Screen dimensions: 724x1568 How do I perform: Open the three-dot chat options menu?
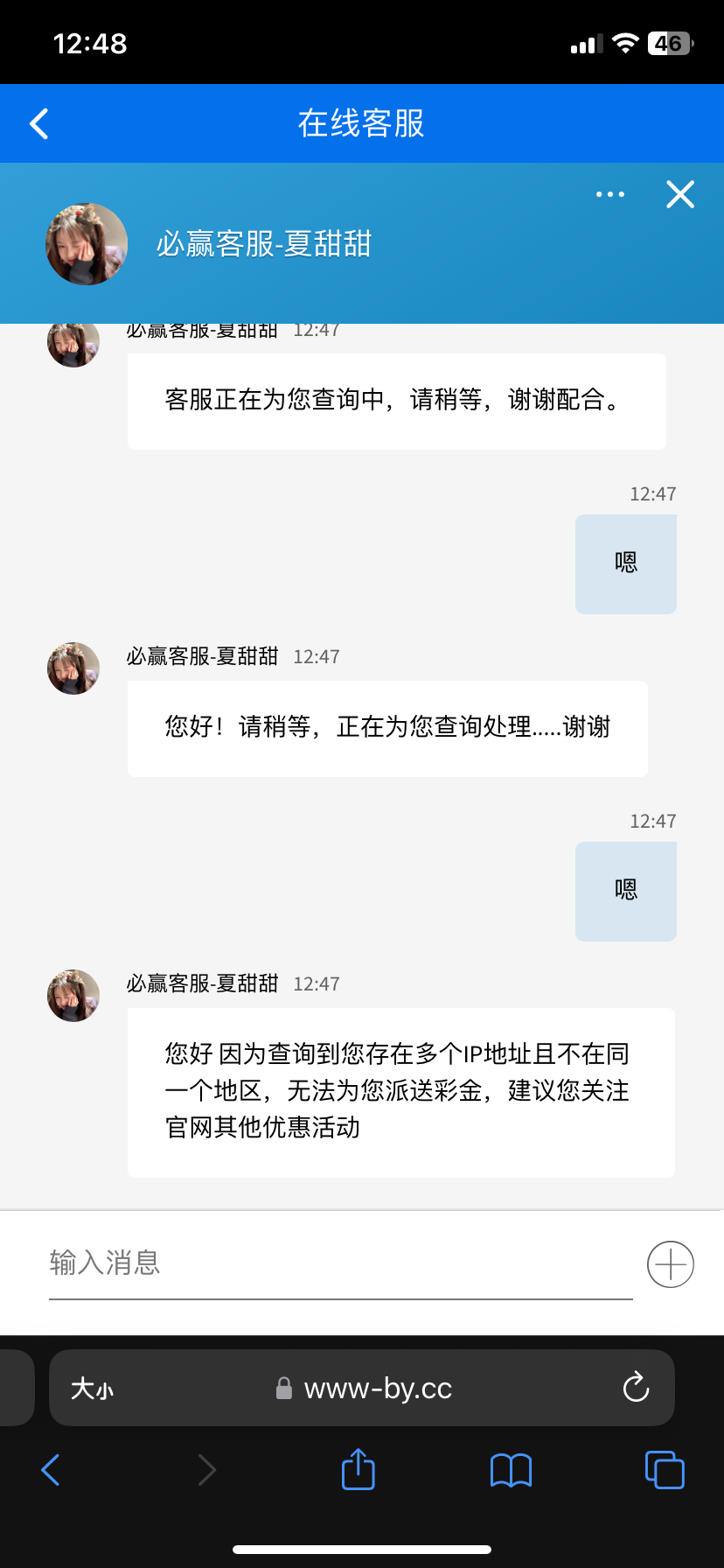tap(609, 194)
